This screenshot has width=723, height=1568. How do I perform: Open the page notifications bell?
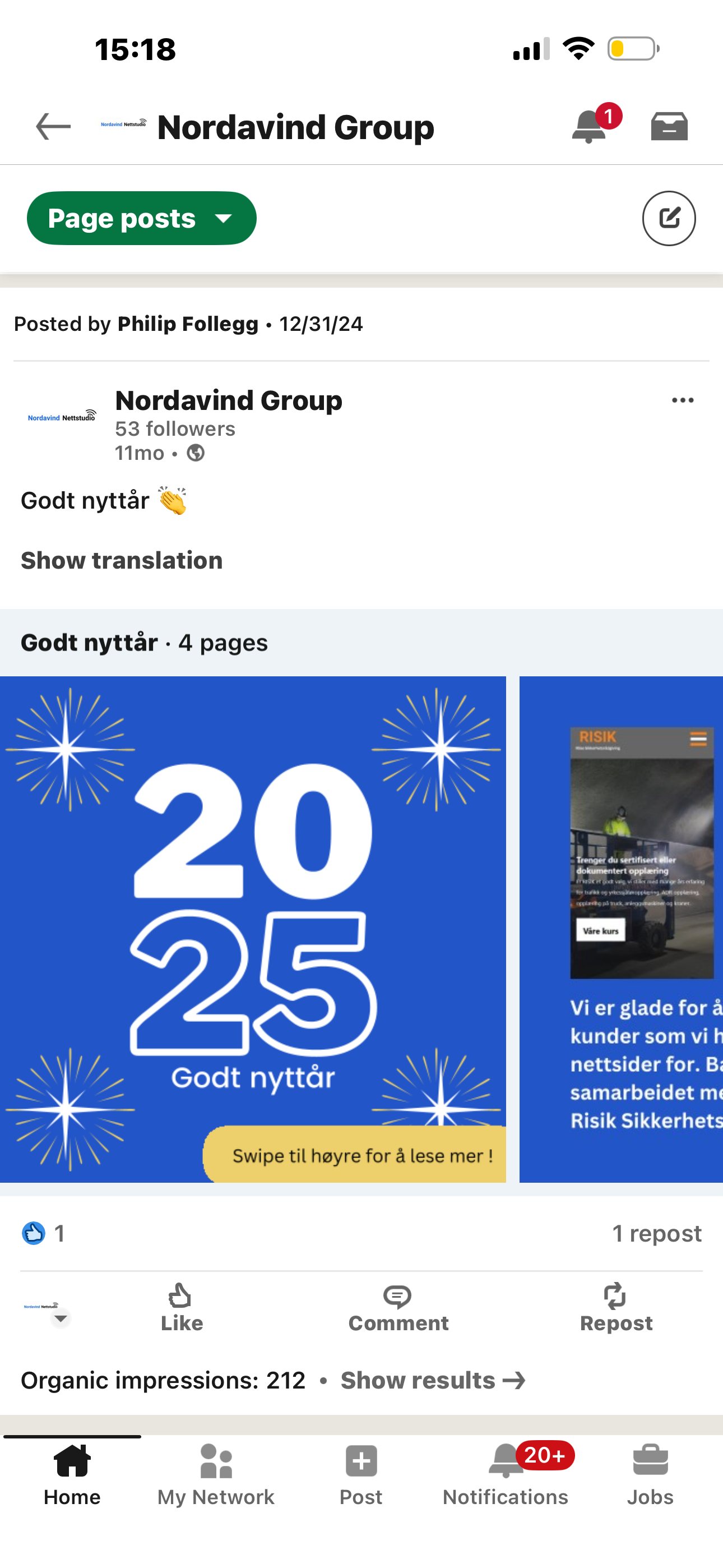click(x=589, y=127)
